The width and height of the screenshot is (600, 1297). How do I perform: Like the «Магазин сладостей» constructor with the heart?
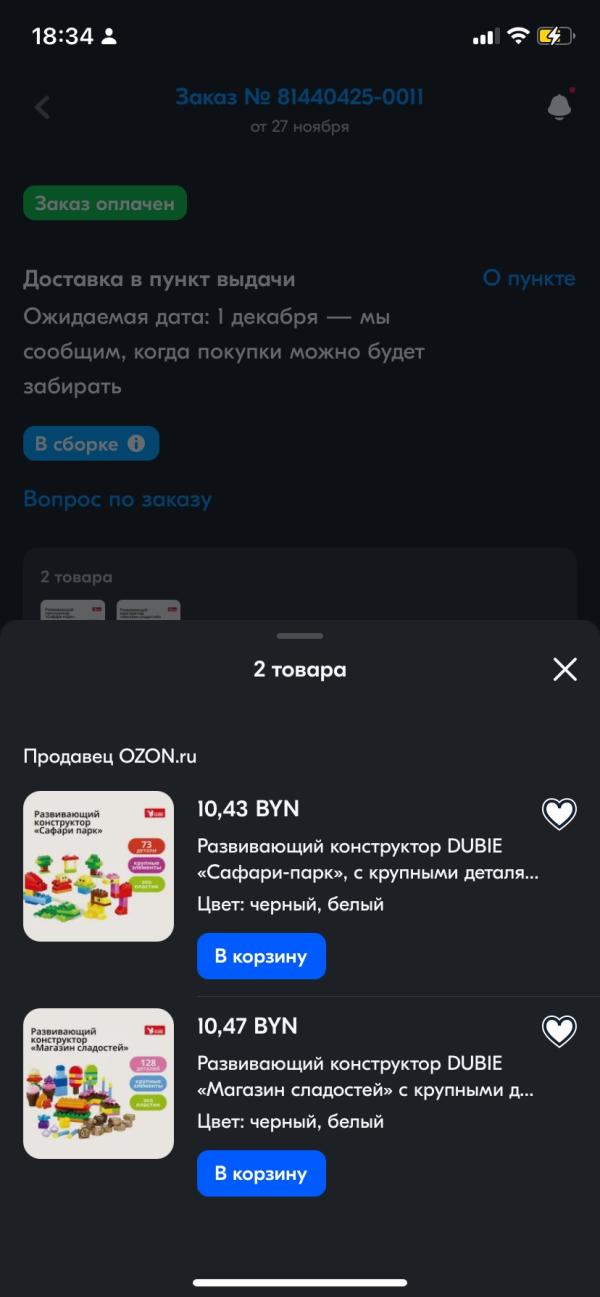[x=559, y=1031]
